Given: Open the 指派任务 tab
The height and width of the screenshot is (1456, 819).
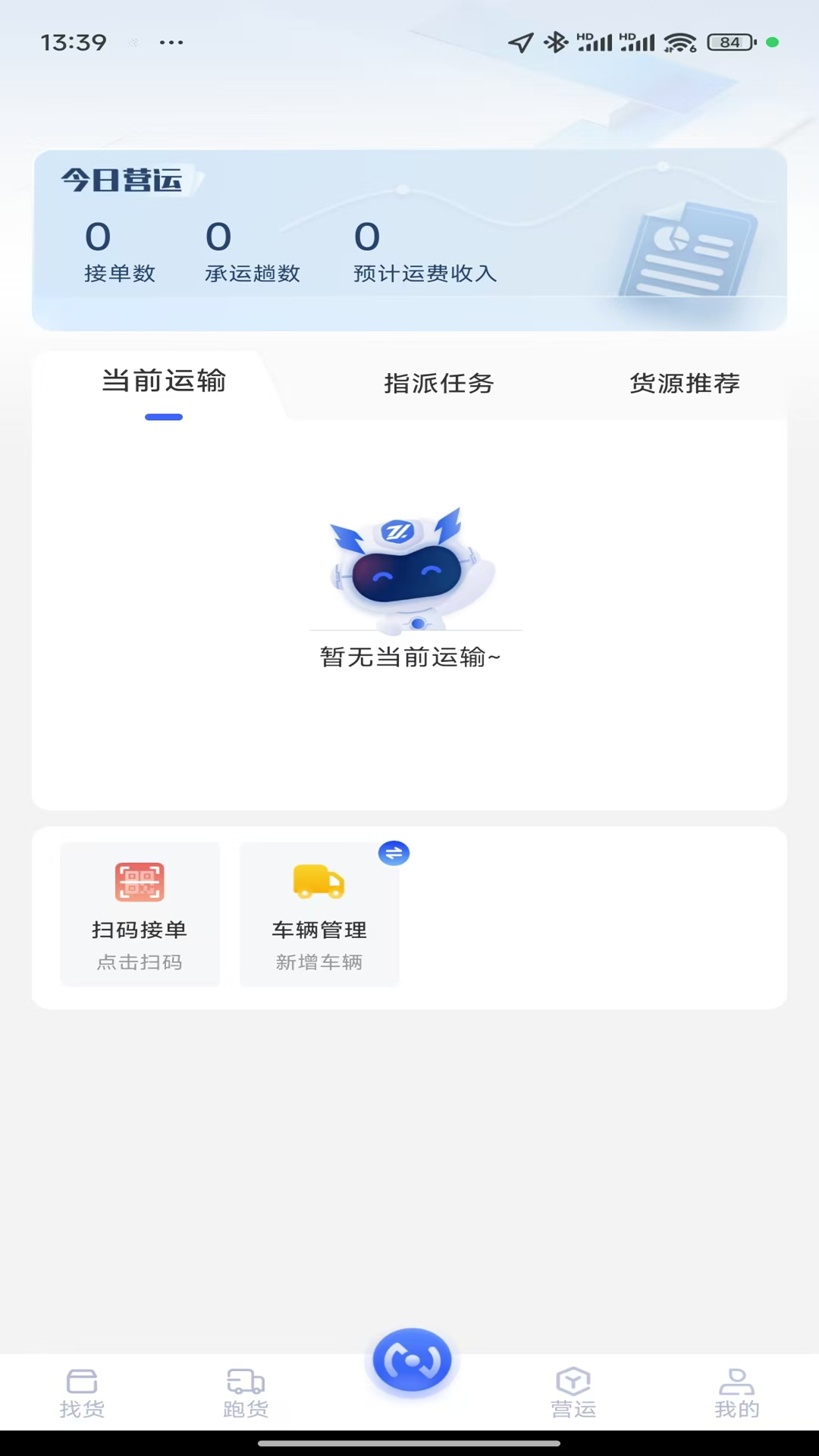Looking at the screenshot, I should click(x=438, y=384).
